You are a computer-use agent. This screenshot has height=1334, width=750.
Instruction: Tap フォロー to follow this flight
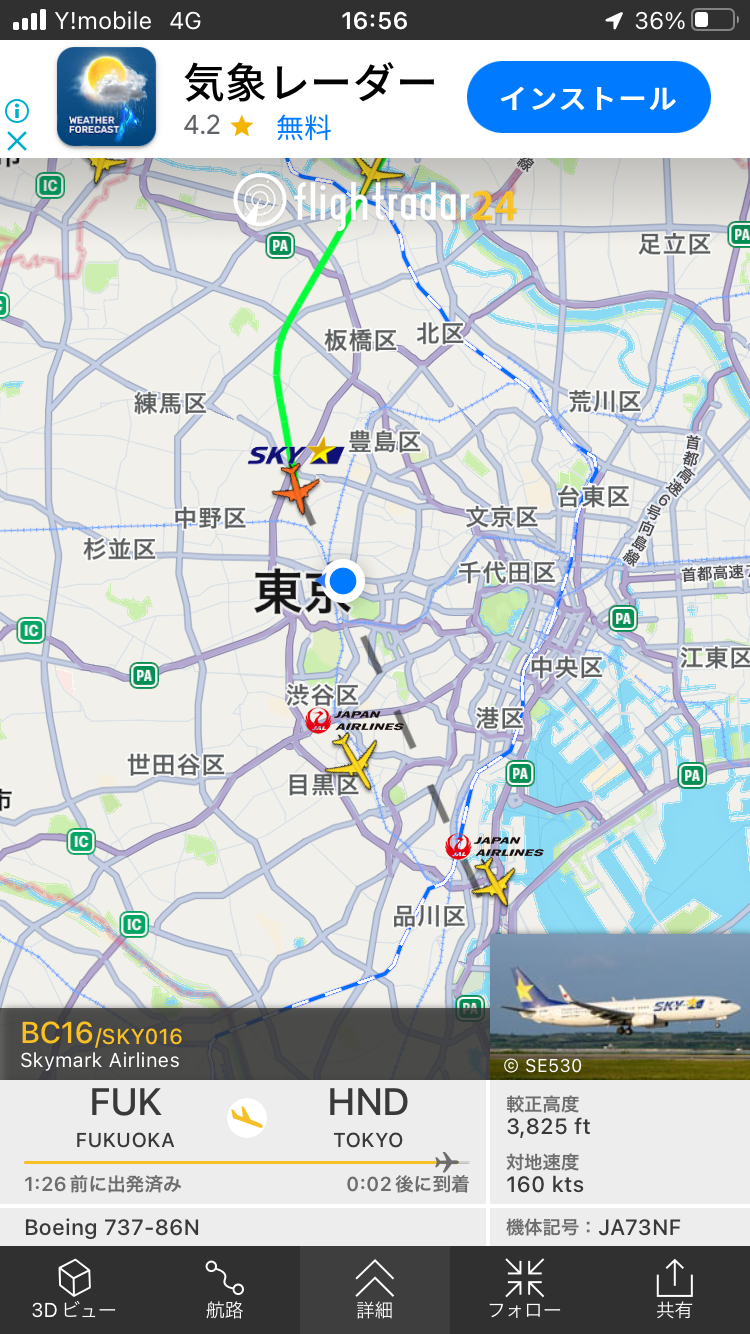pyautogui.click(x=524, y=1290)
